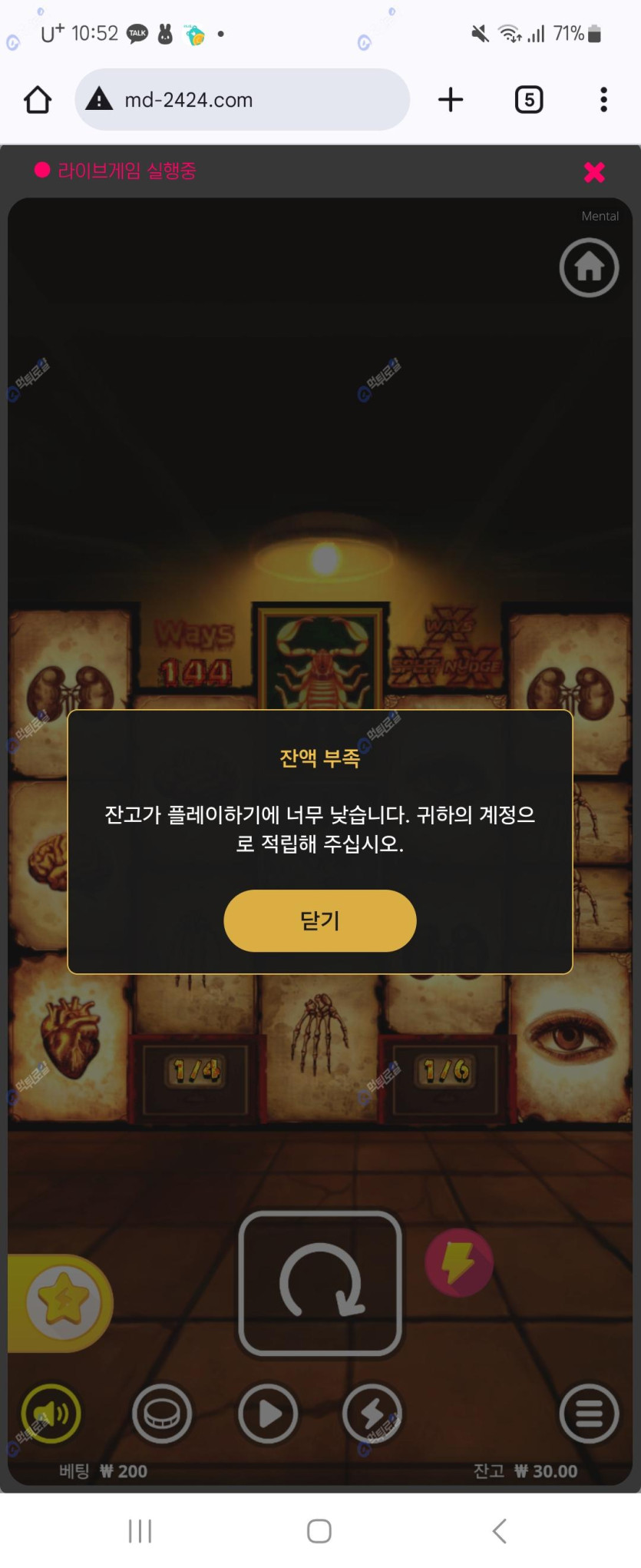The width and height of the screenshot is (641, 1568).
Task: Close the live game with the pink X
Action: pos(594,172)
